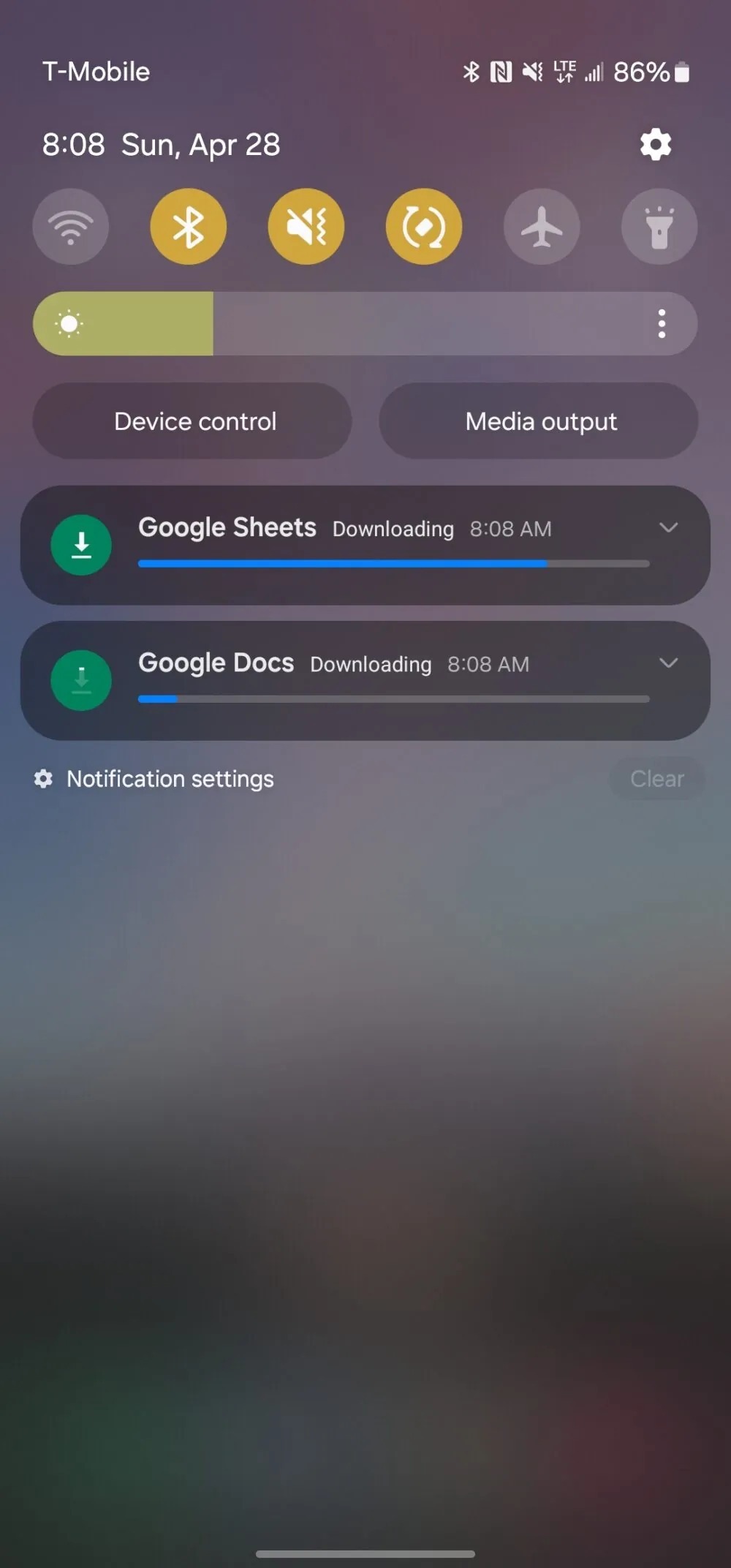
Task: Clear all notifications
Action: [x=656, y=779]
